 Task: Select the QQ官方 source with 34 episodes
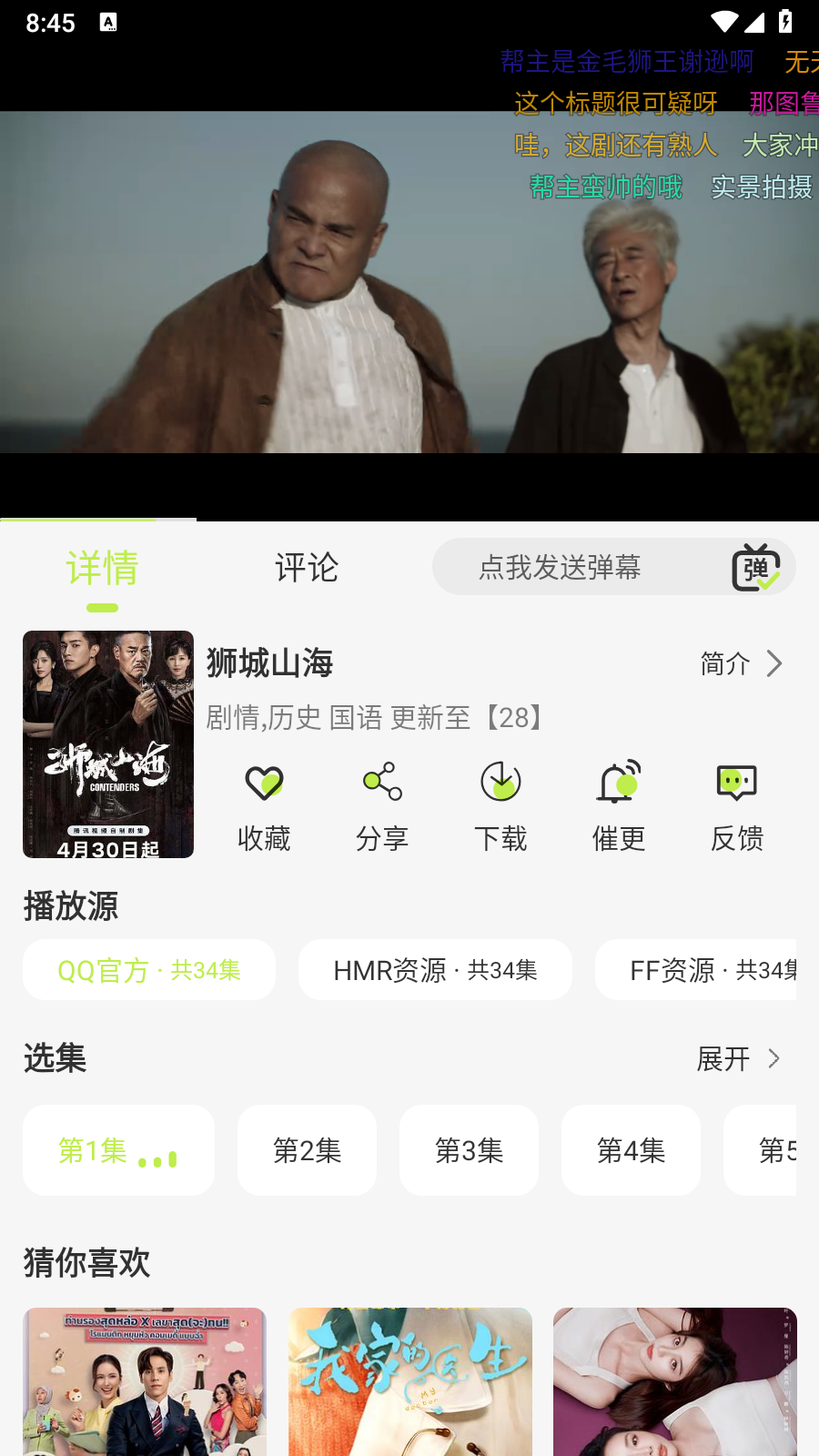click(148, 969)
